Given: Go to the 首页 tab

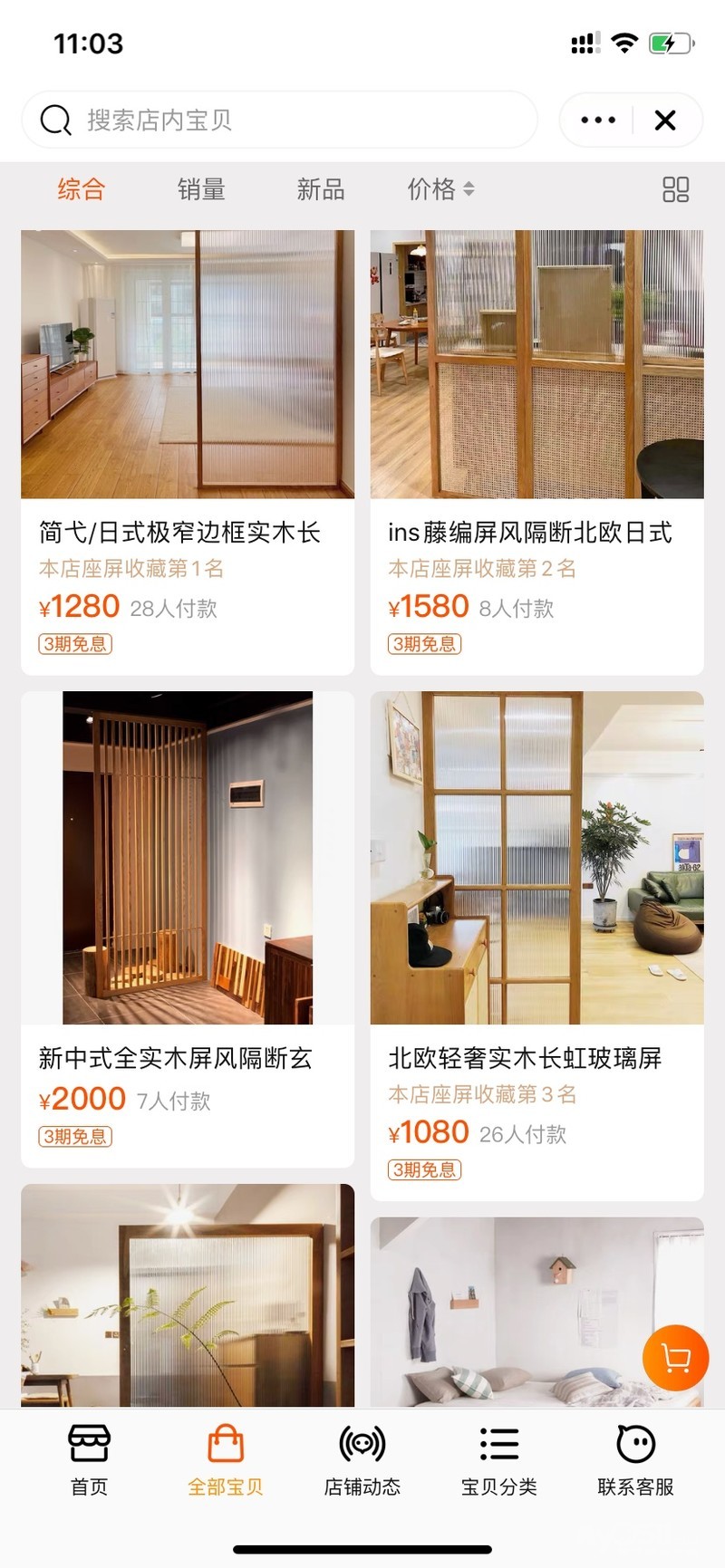Looking at the screenshot, I should pos(89,1460).
